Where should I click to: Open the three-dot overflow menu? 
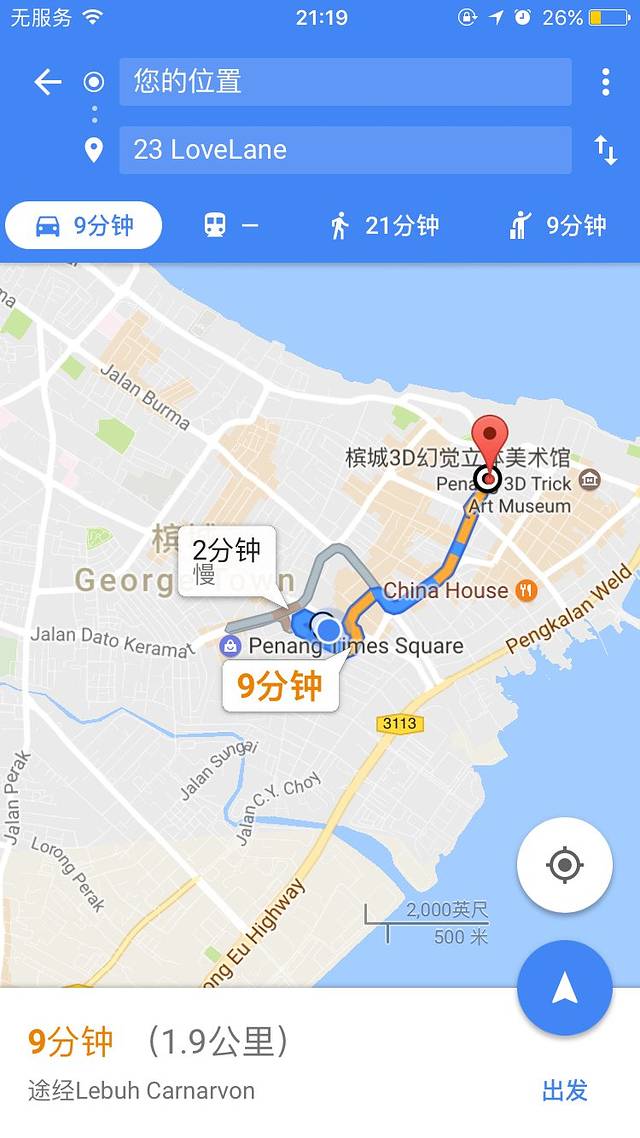tap(605, 82)
